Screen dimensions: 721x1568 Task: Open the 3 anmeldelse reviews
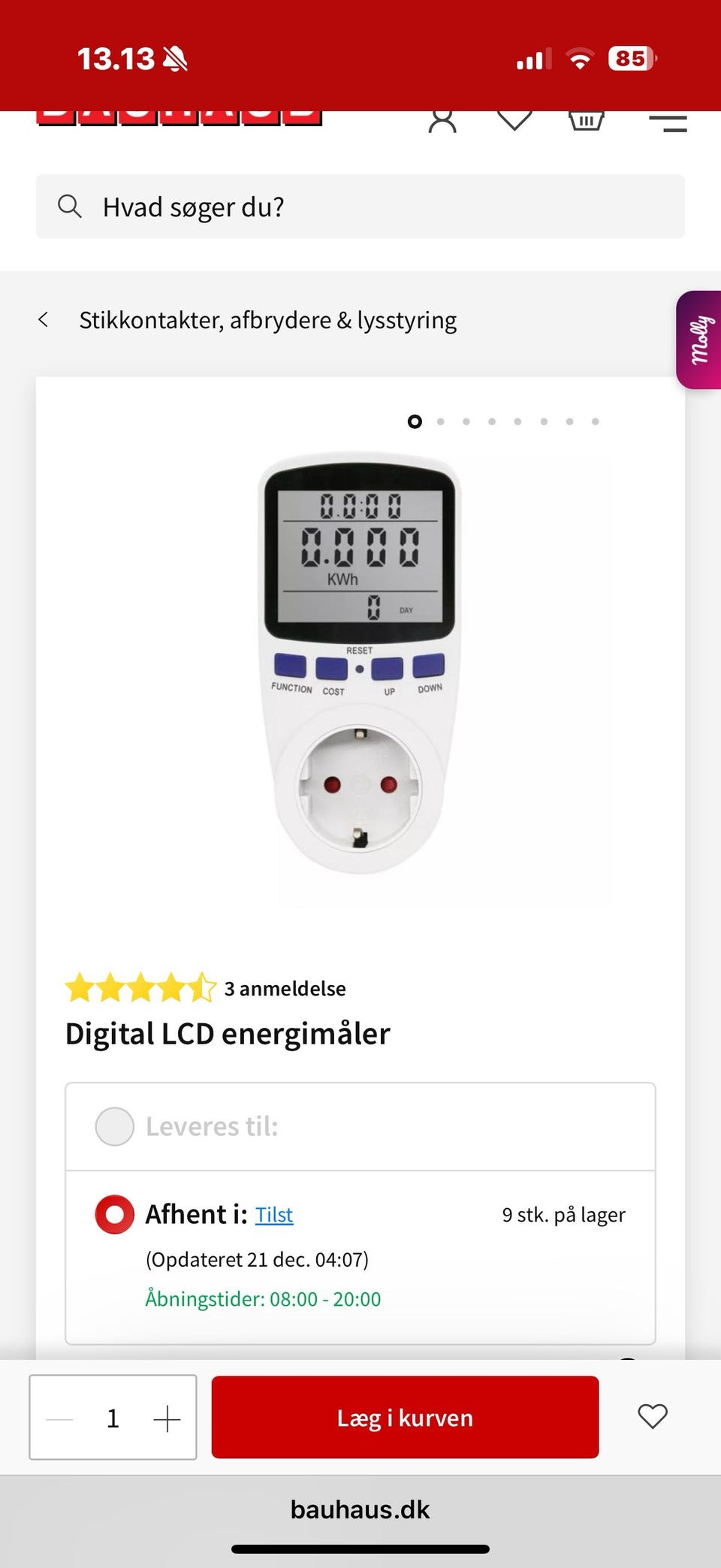tap(285, 989)
